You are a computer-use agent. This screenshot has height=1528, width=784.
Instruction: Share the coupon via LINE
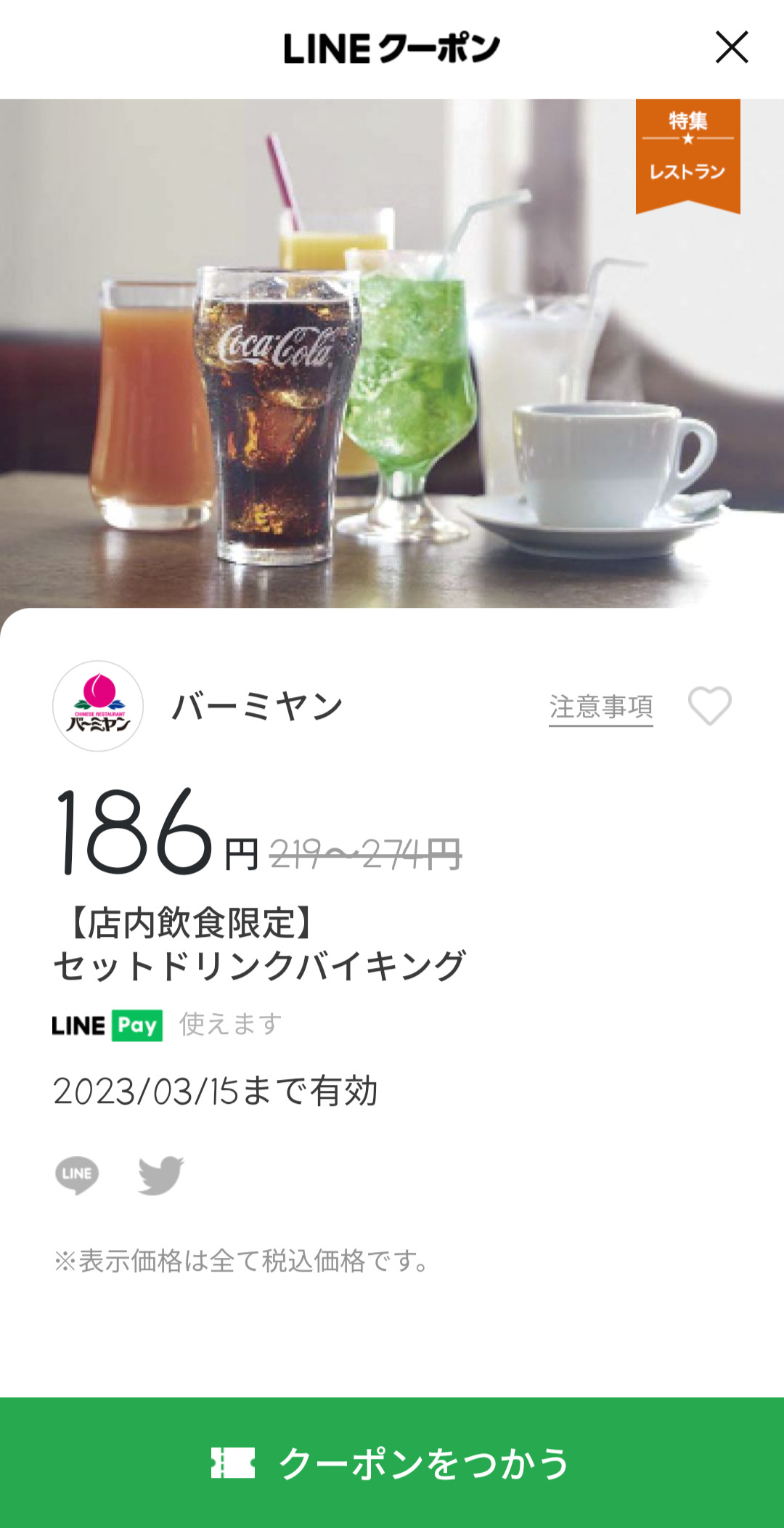pyautogui.click(x=77, y=1174)
